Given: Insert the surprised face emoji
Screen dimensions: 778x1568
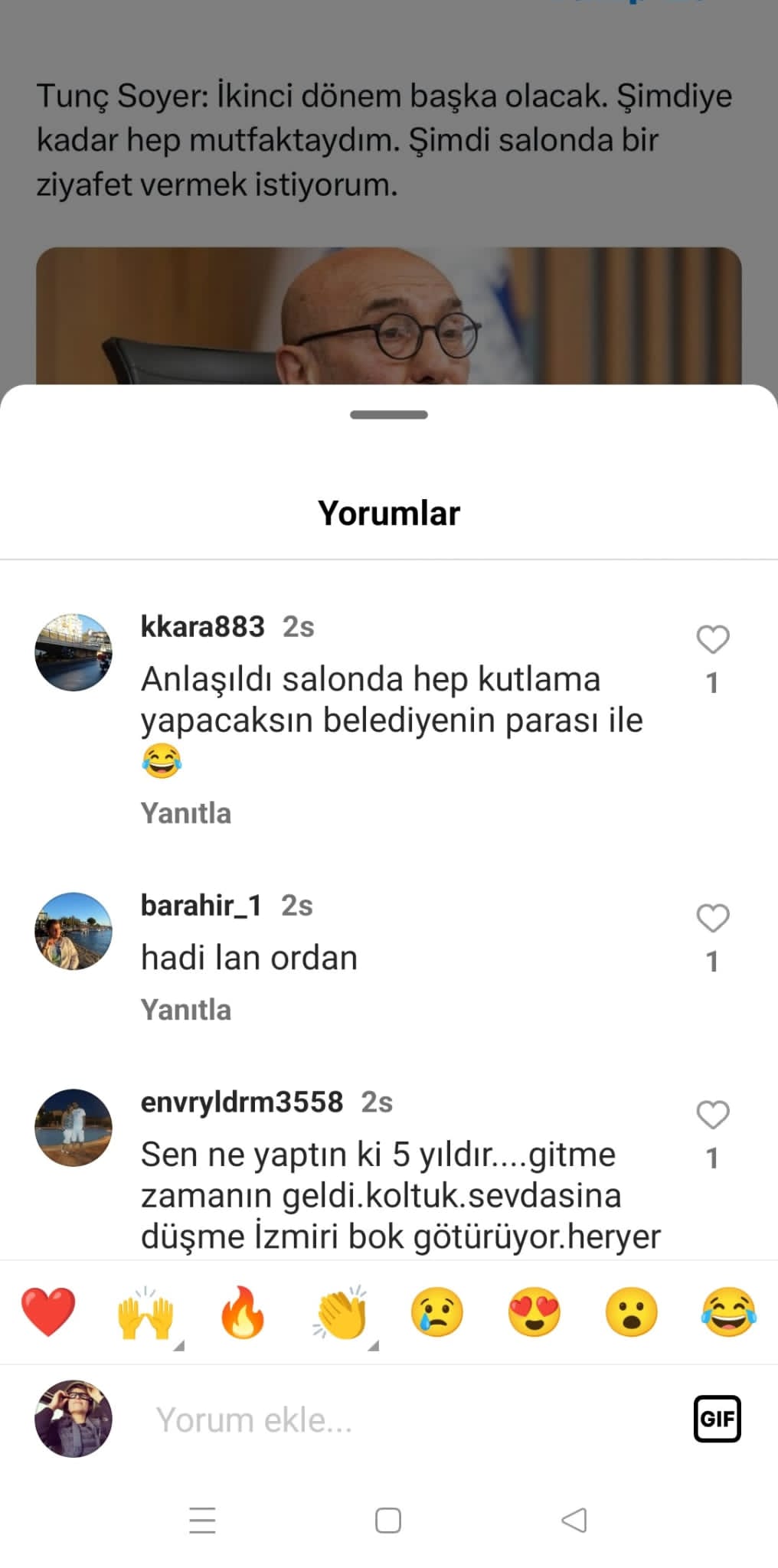Looking at the screenshot, I should 632,1312.
